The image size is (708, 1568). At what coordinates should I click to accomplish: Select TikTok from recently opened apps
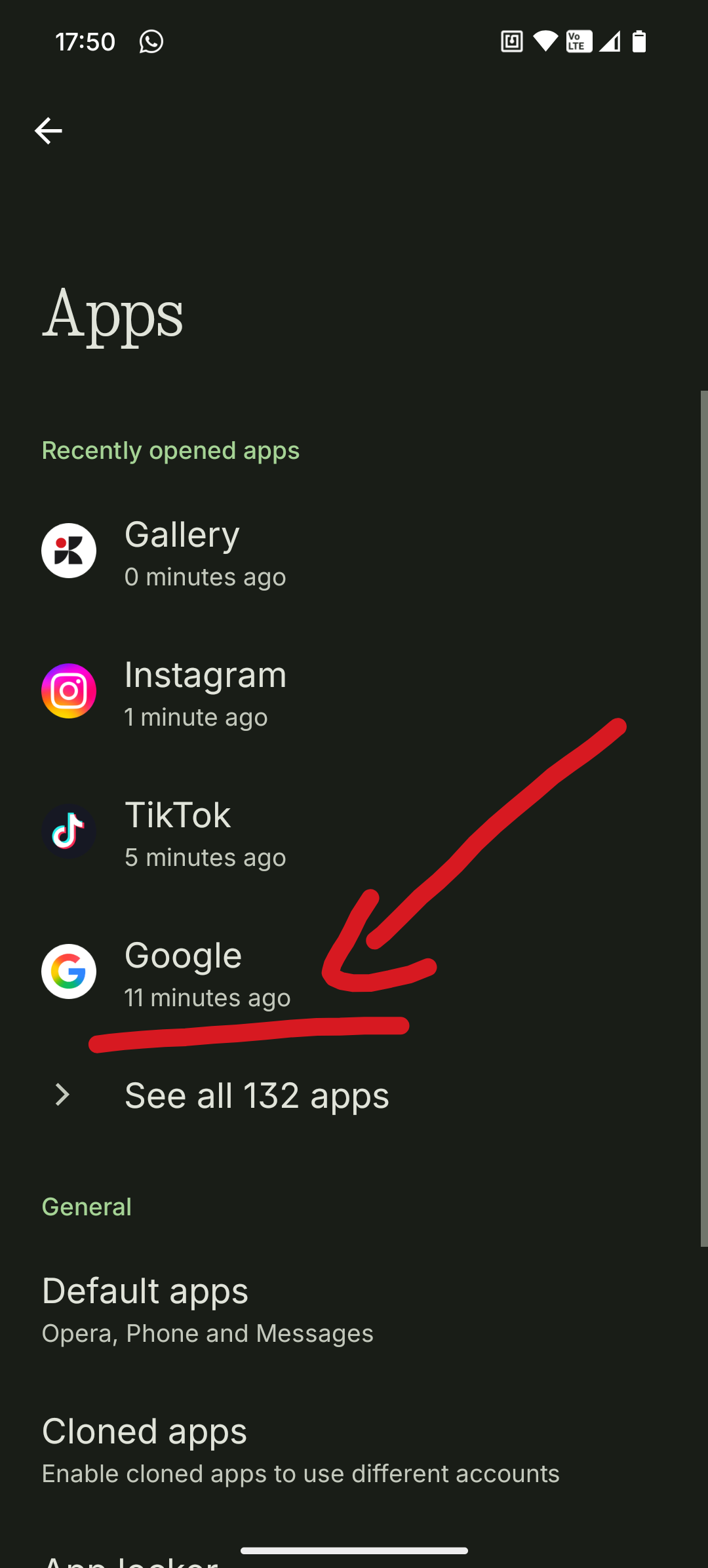(x=177, y=833)
